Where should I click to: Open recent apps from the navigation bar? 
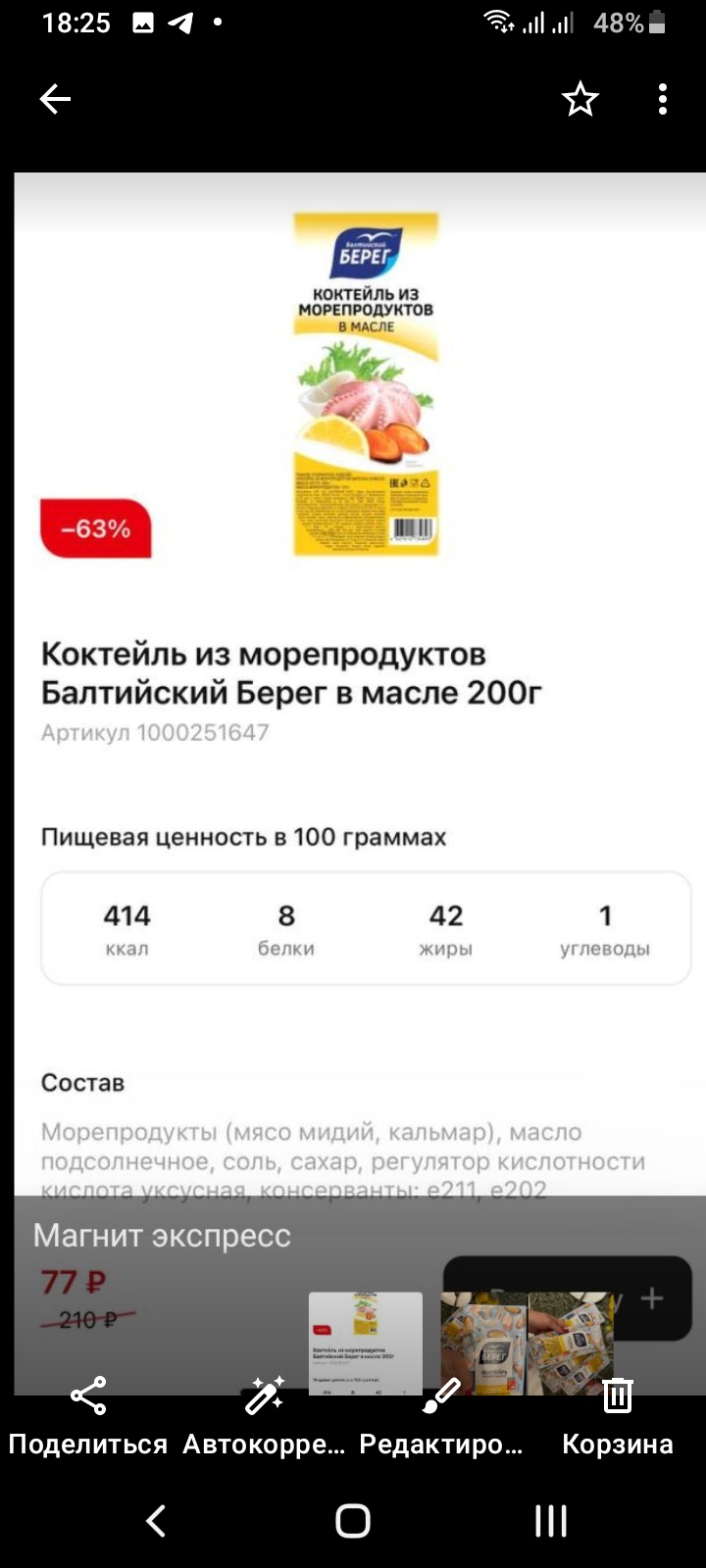click(551, 1521)
